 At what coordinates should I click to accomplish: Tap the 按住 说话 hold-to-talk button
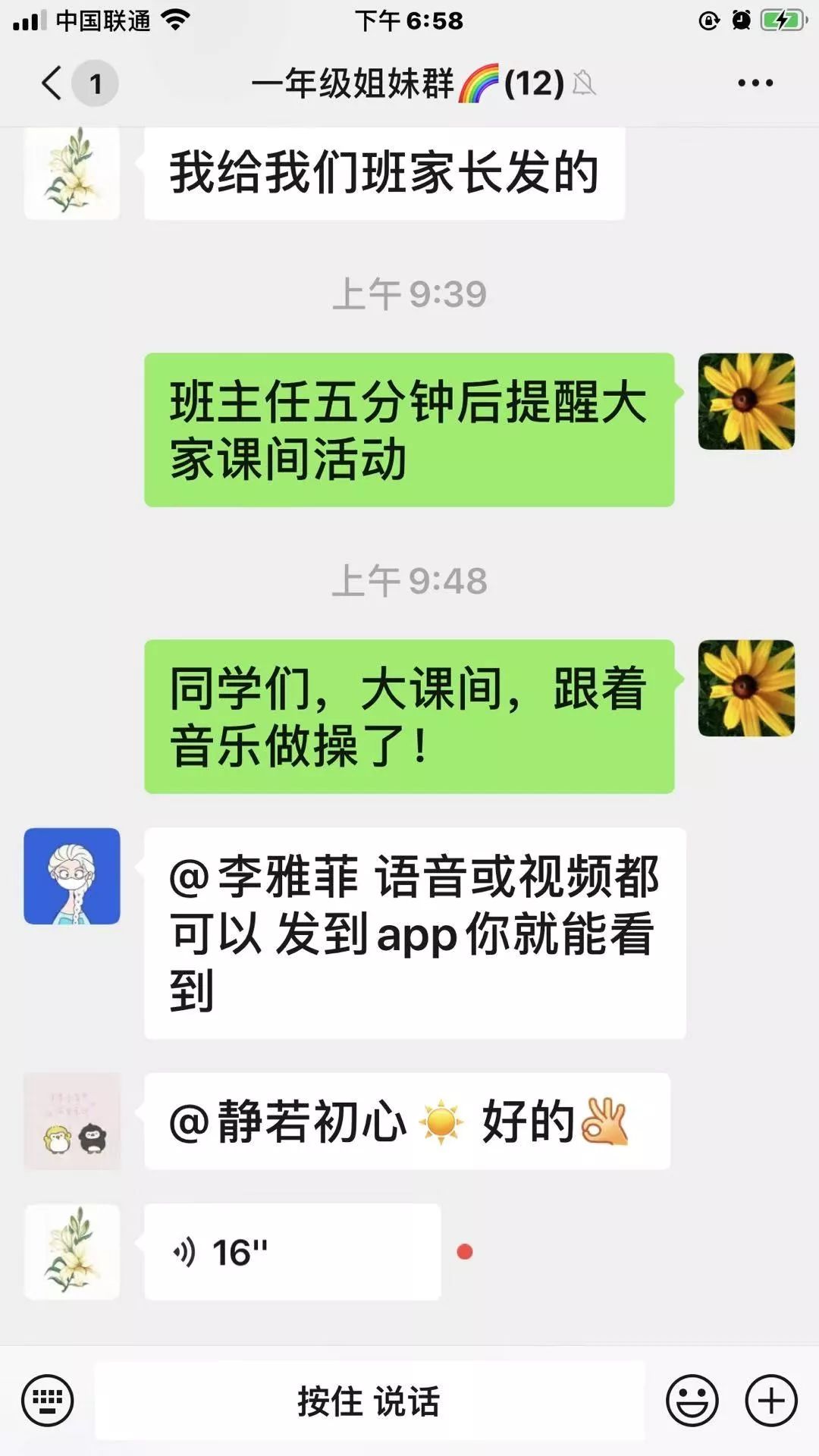point(369,1401)
